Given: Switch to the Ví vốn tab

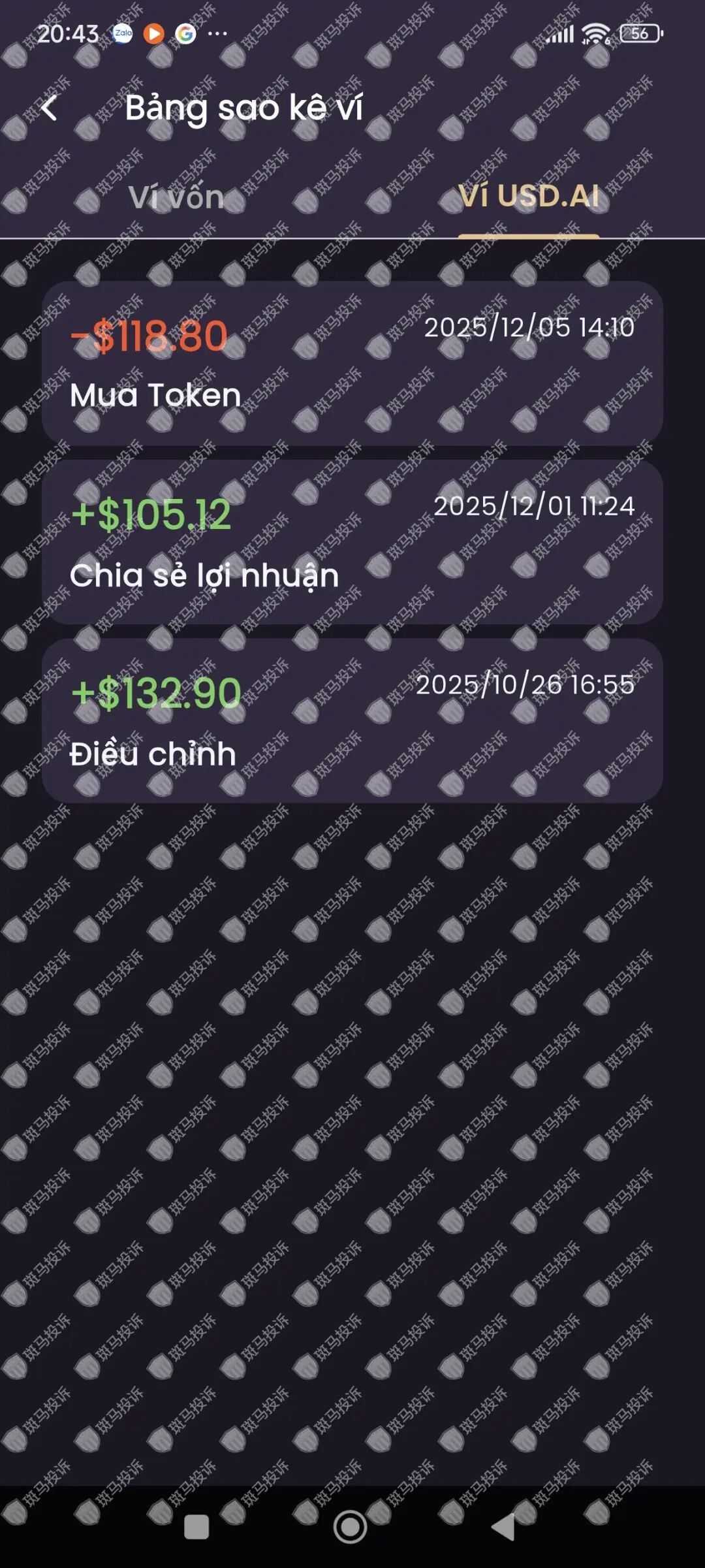Looking at the screenshot, I should 176,197.
